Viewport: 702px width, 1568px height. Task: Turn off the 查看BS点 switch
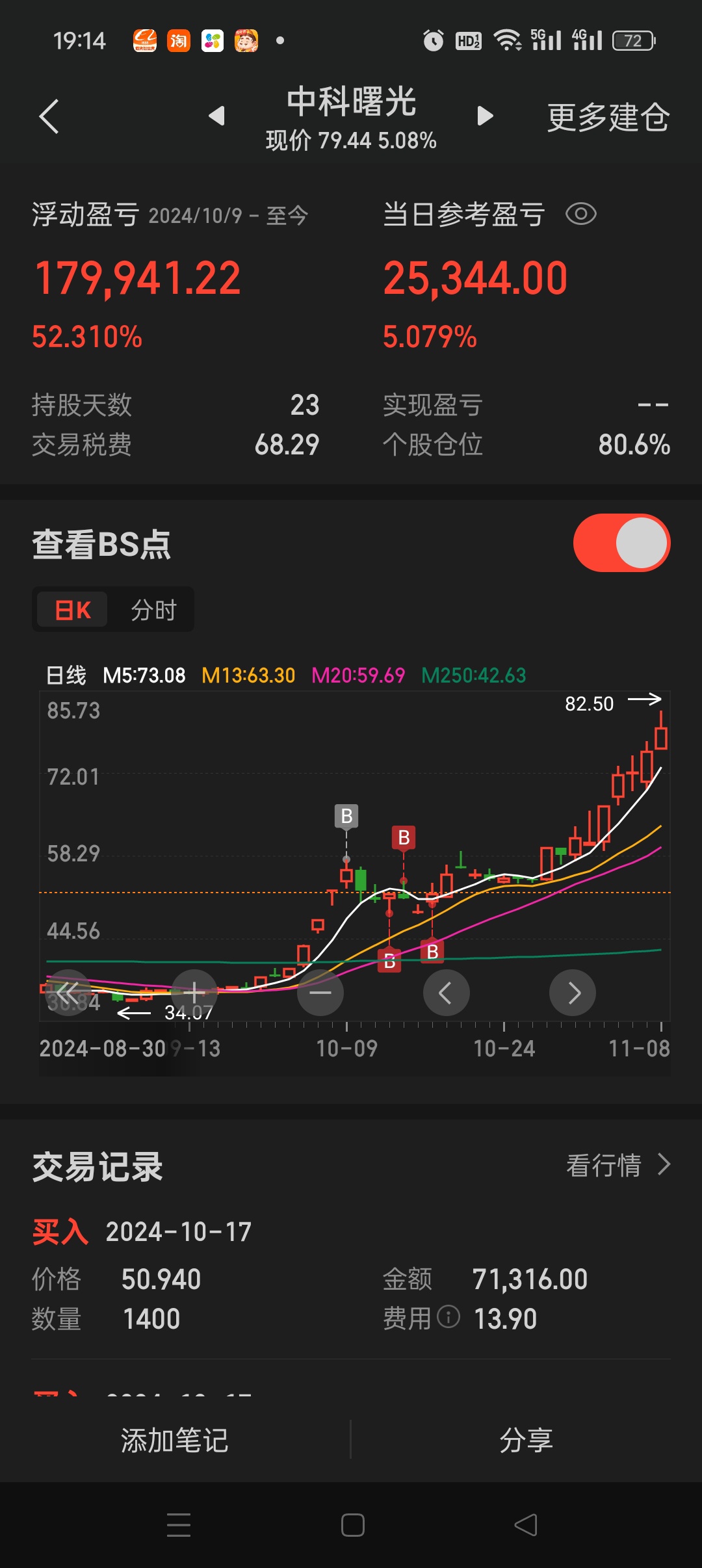pyautogui.click(x=621, y=543)
